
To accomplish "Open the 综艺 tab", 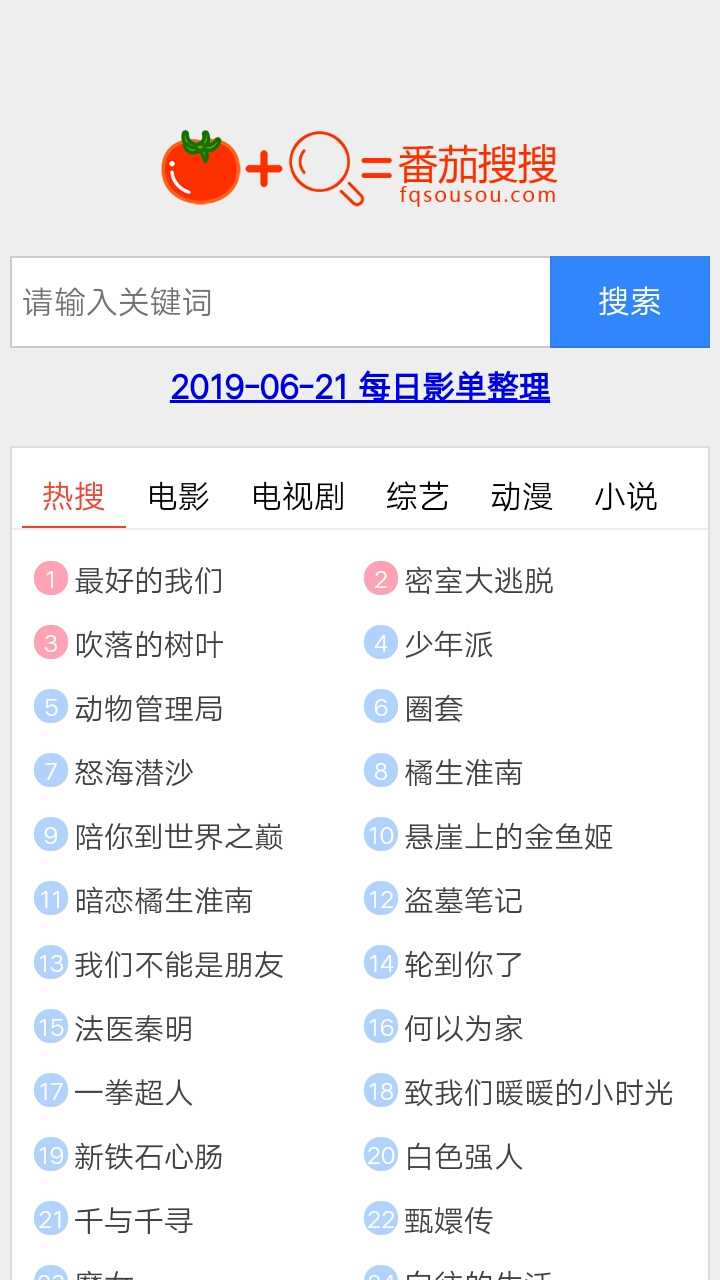I will coord(417,497).
